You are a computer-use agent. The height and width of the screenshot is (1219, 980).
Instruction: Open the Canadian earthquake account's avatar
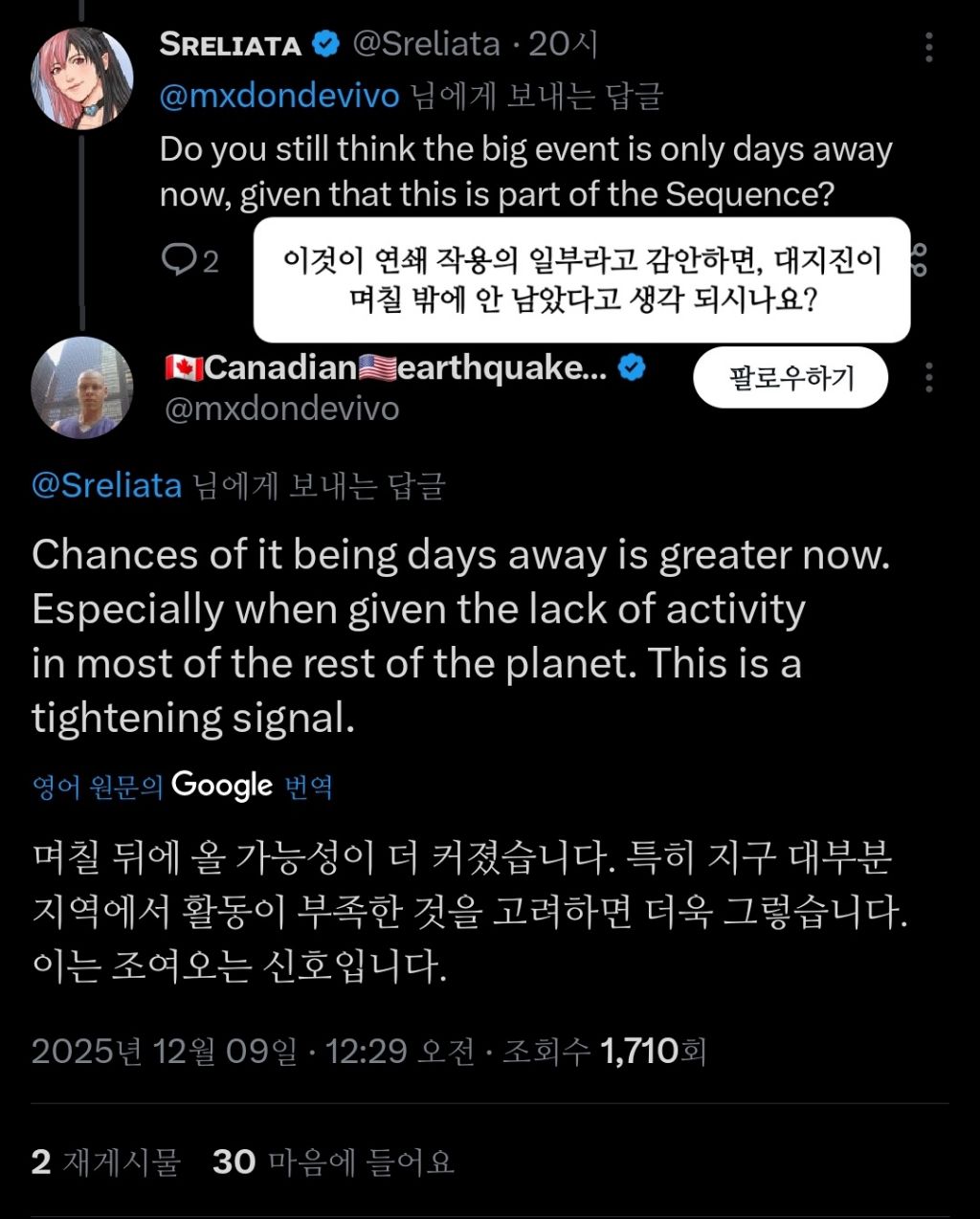coord(82,387)
